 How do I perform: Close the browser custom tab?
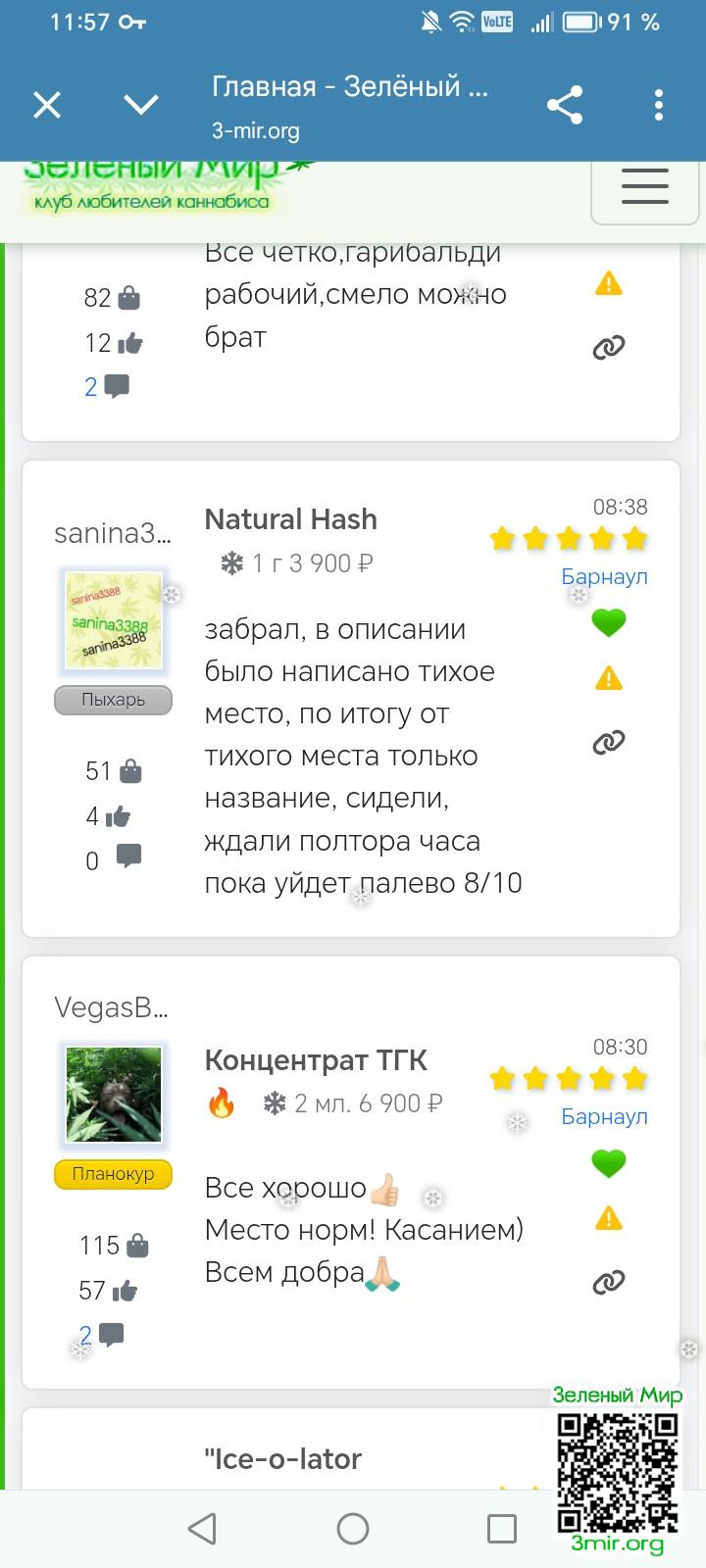47,105
